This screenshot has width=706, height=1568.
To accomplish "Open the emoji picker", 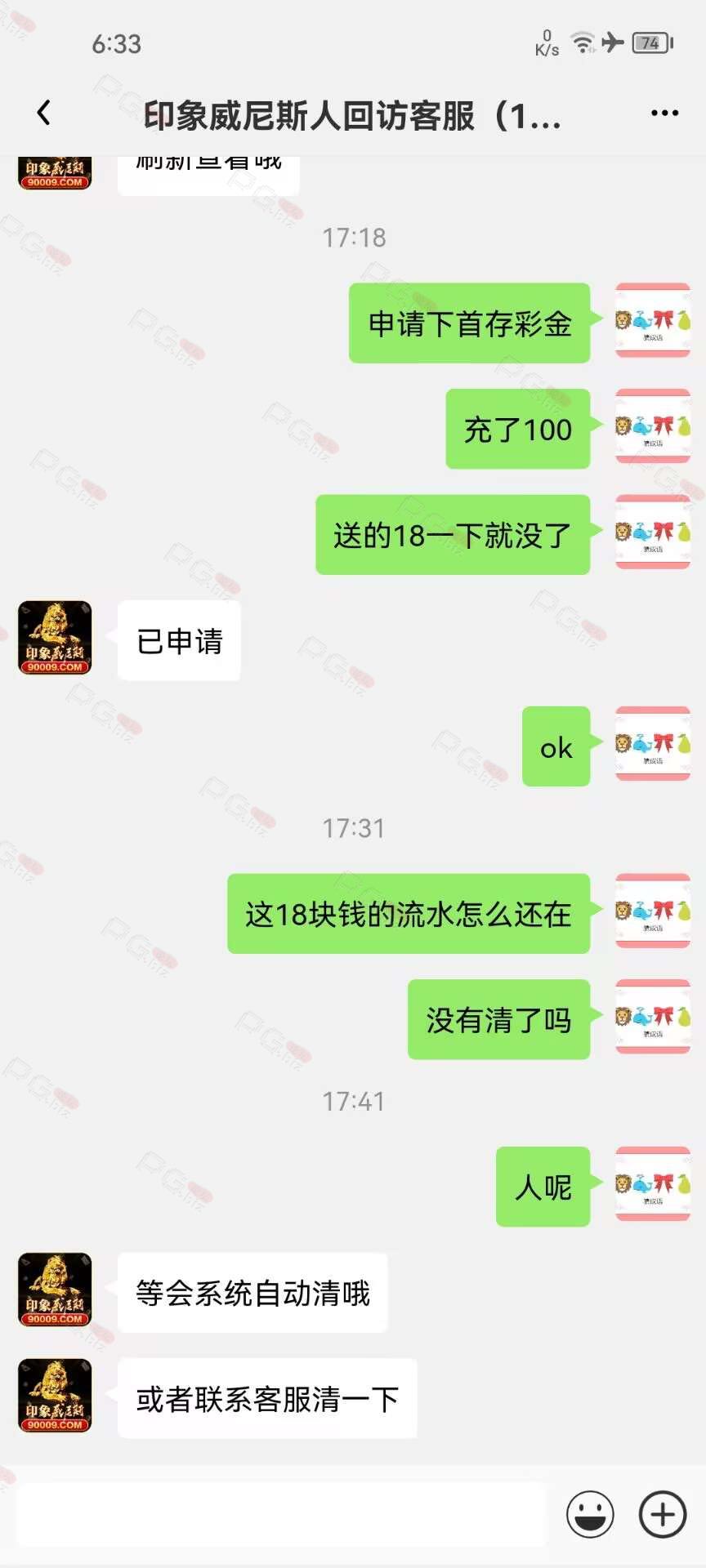I will [x=590, y=1514].
